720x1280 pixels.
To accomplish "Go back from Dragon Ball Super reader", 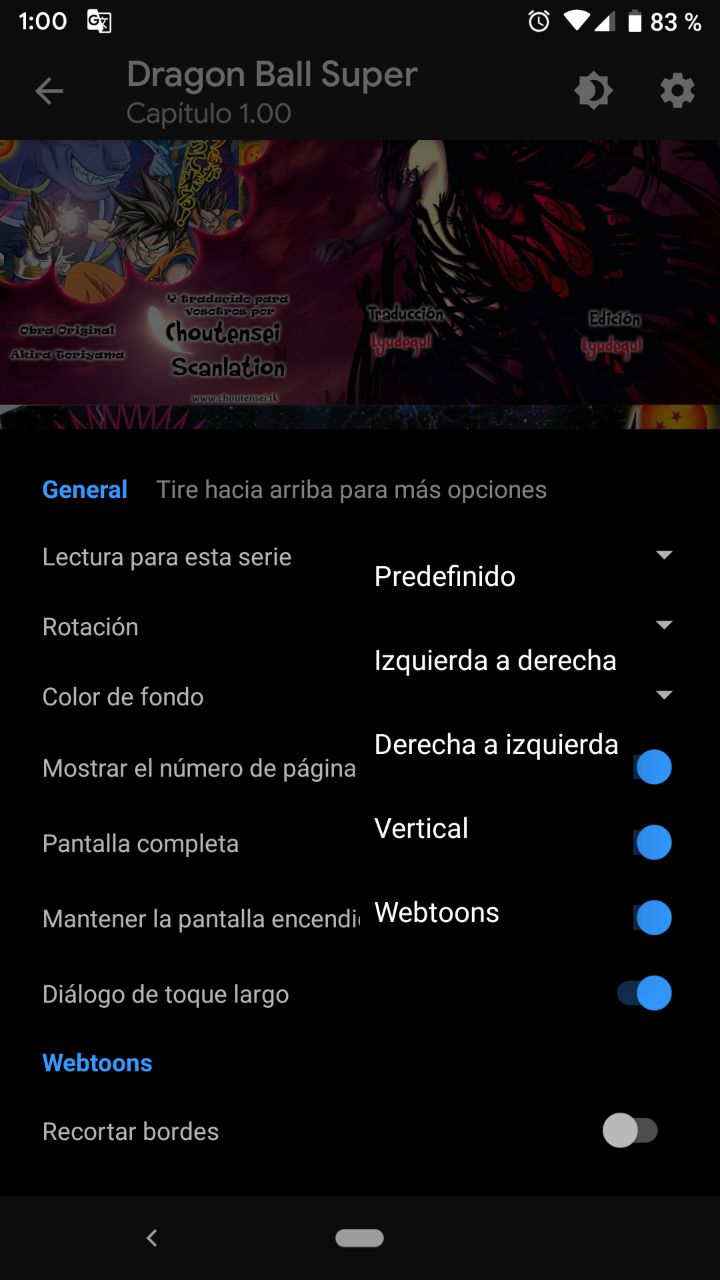I will coord(49,92).
